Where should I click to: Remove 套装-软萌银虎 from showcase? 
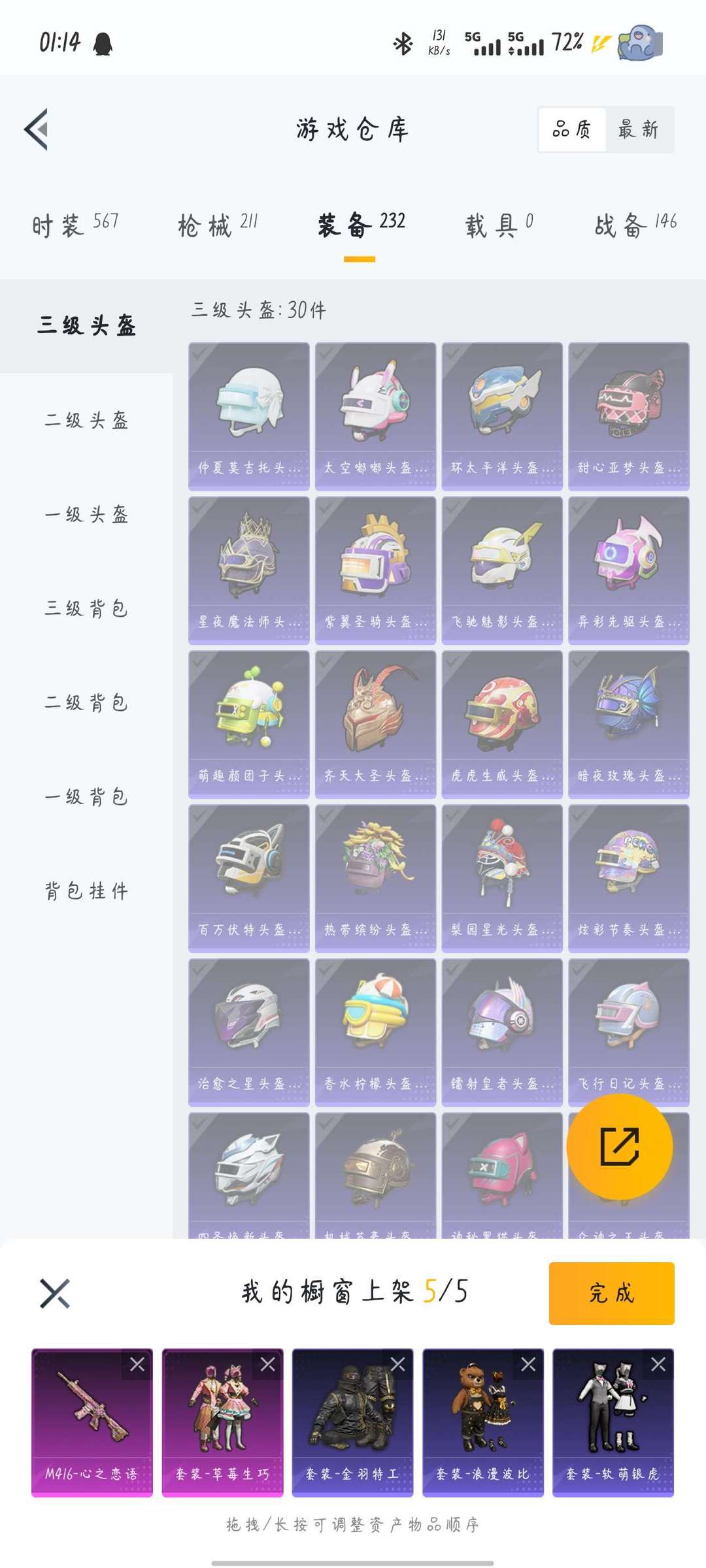[658, 1364]
